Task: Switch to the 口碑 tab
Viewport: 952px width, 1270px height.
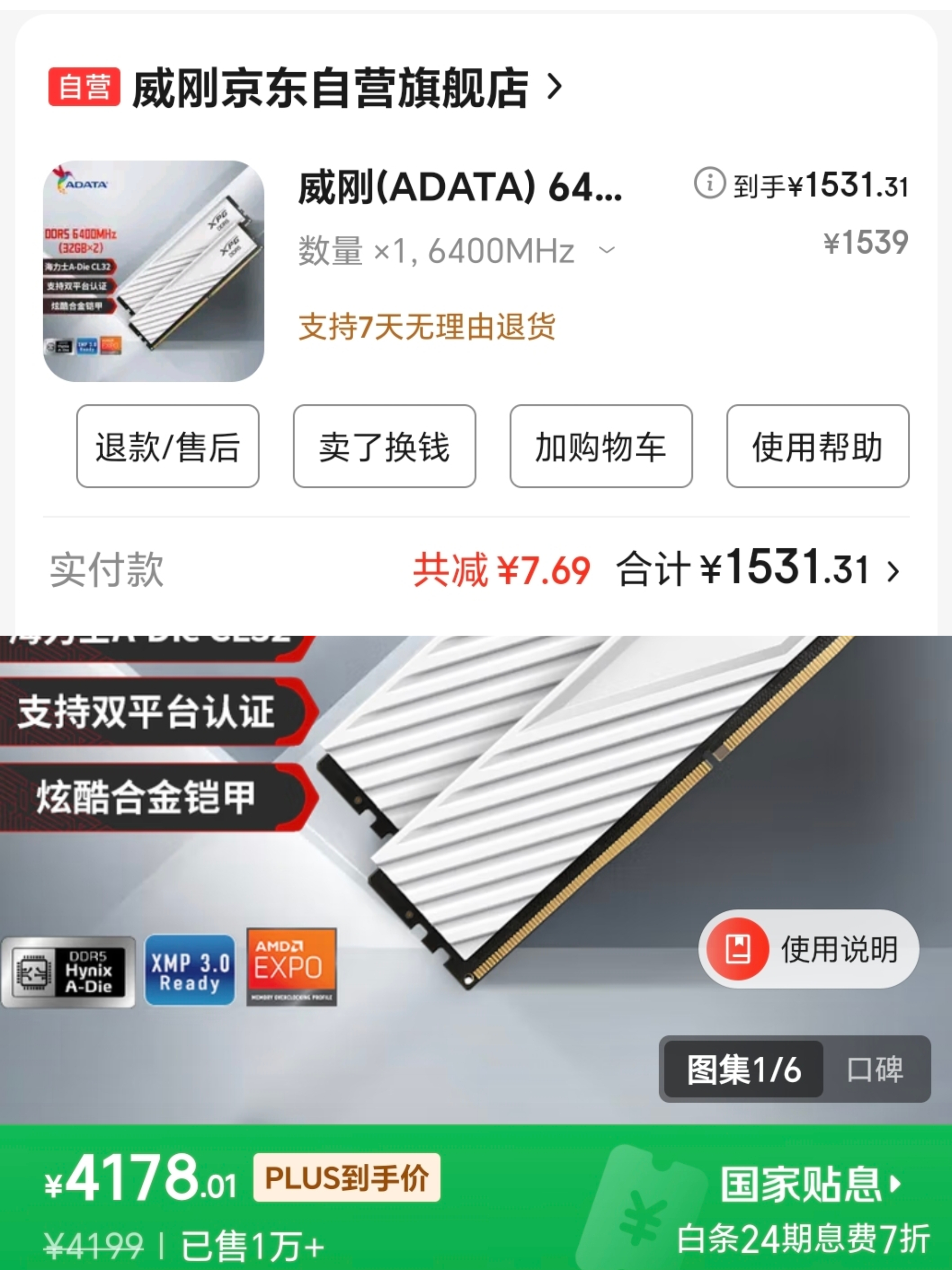Action: (875, 1069)
